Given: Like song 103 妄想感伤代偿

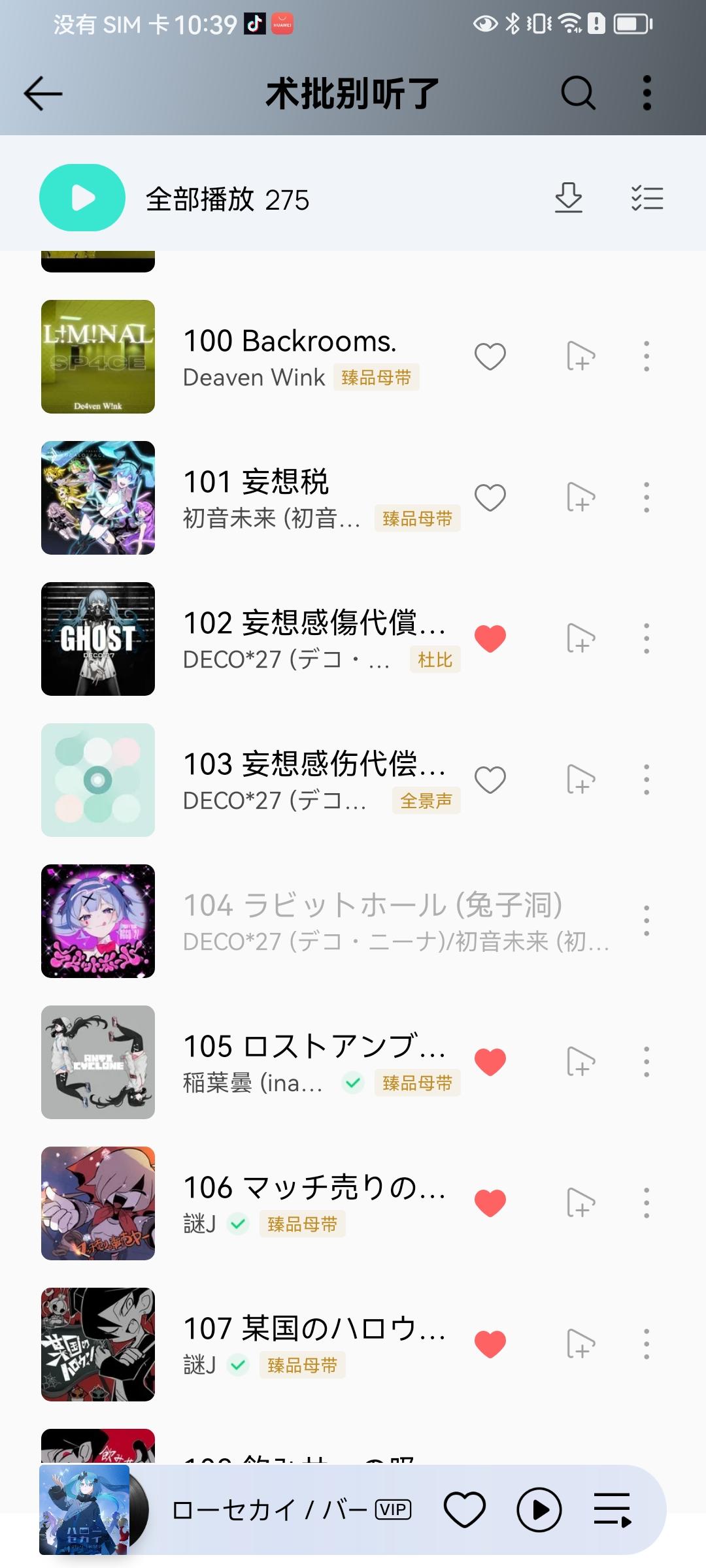Looking at the screenshot, I should (x=490, y=780).
